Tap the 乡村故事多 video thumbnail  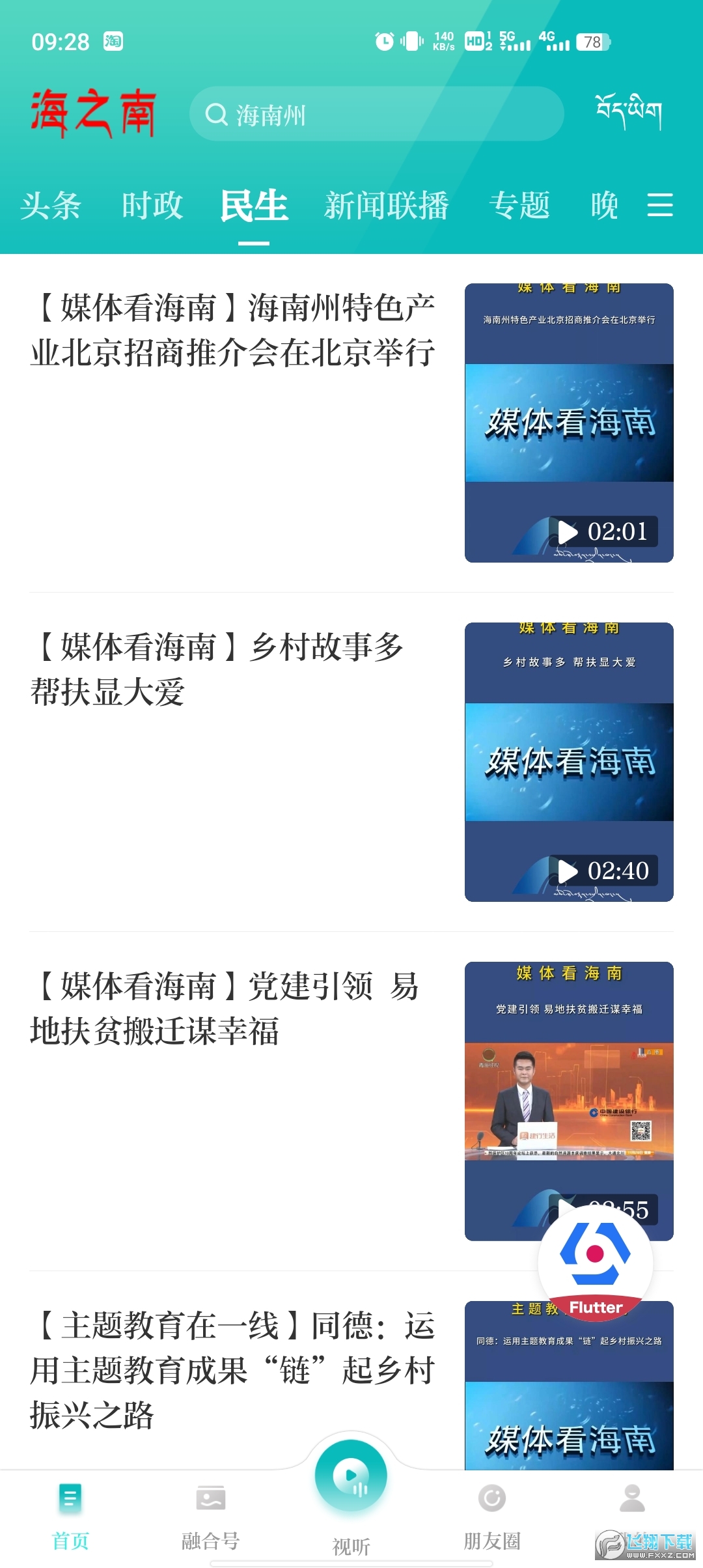[568, 762]
